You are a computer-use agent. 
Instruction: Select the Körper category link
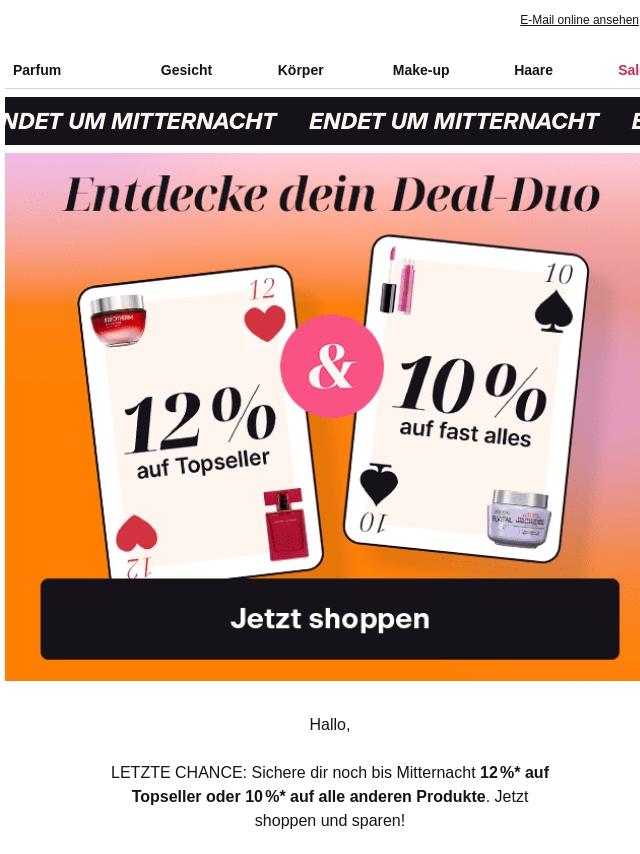coord(300,70)
